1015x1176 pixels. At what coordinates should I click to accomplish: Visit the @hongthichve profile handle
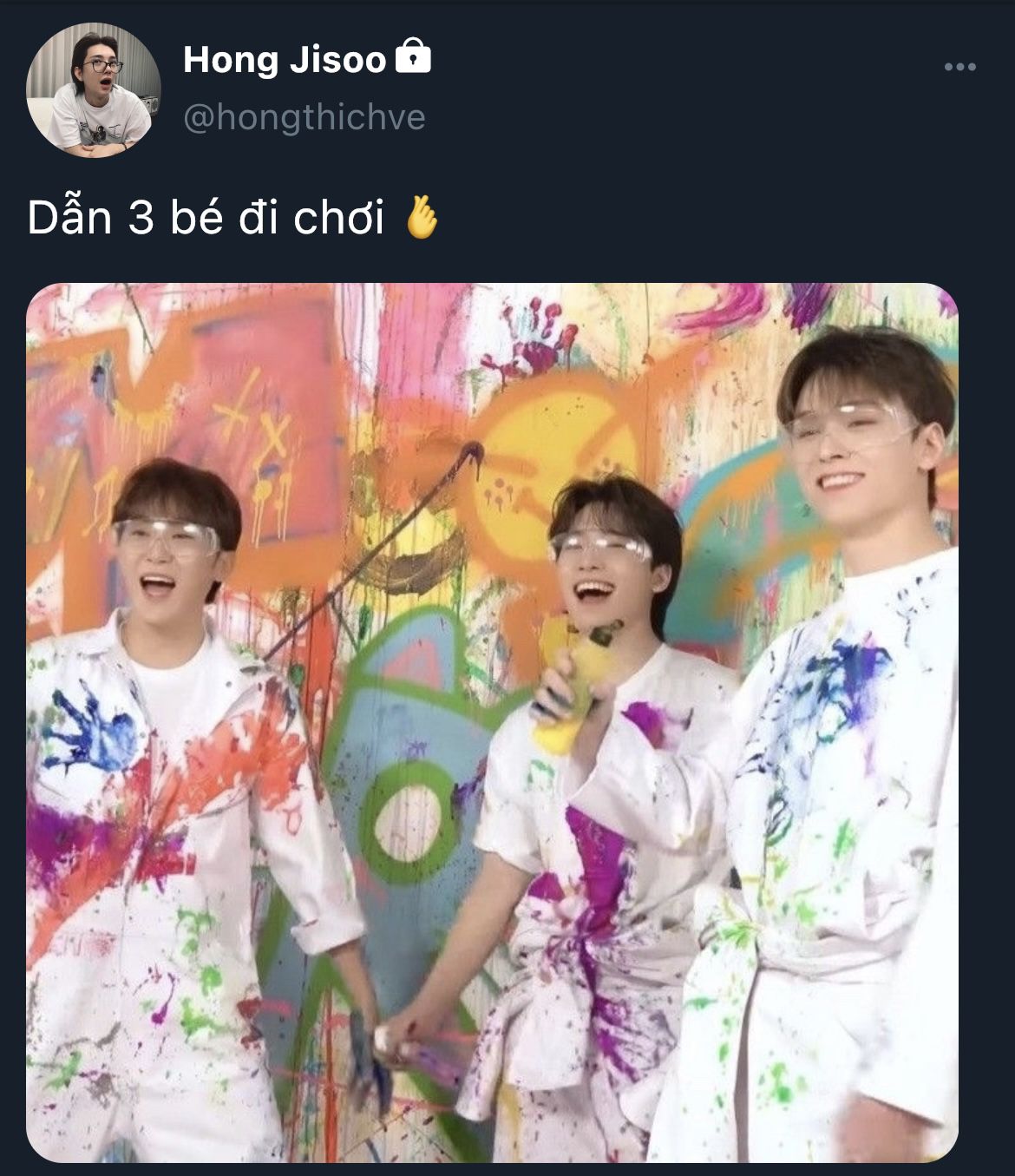[x=304, y=117]
